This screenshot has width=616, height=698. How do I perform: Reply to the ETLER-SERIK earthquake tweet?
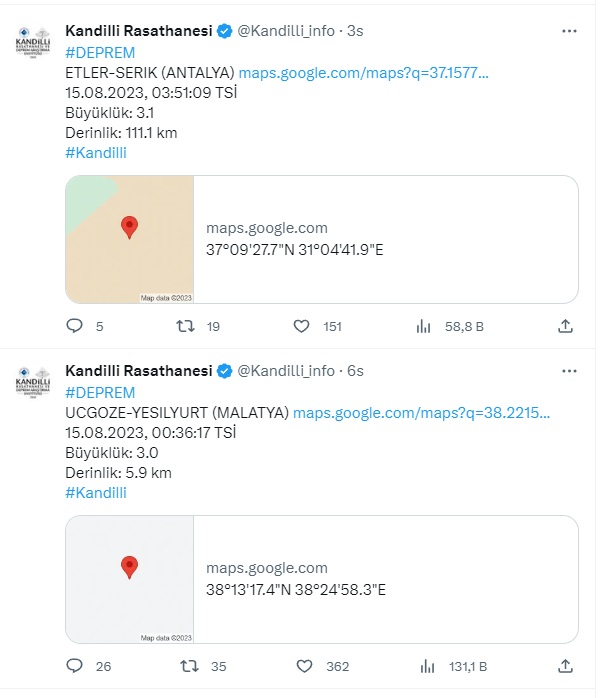tap(75, 326)
